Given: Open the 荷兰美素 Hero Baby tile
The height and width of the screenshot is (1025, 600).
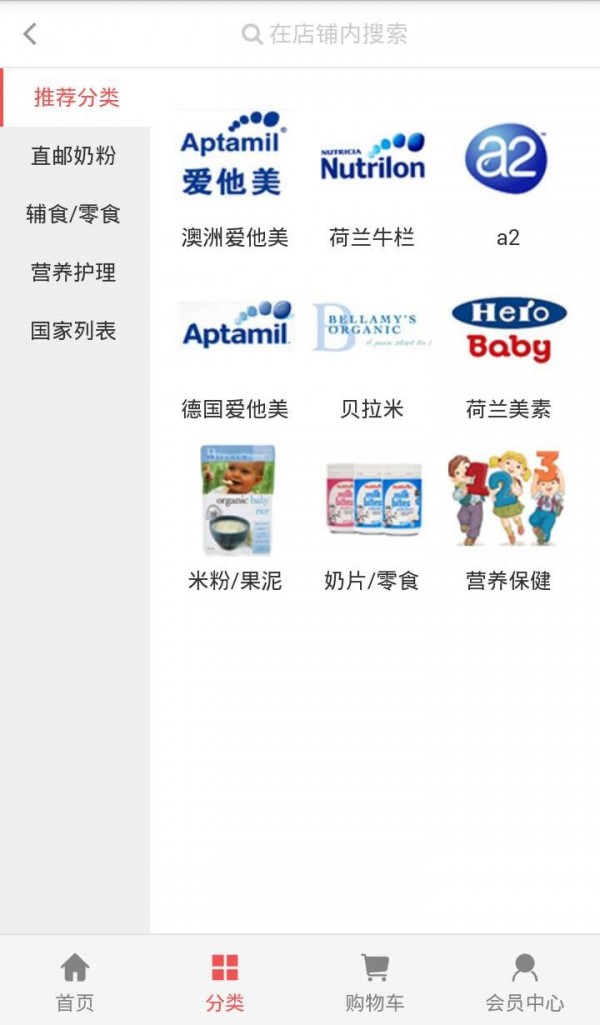Looking at the screenshot, I should [508, 350].
